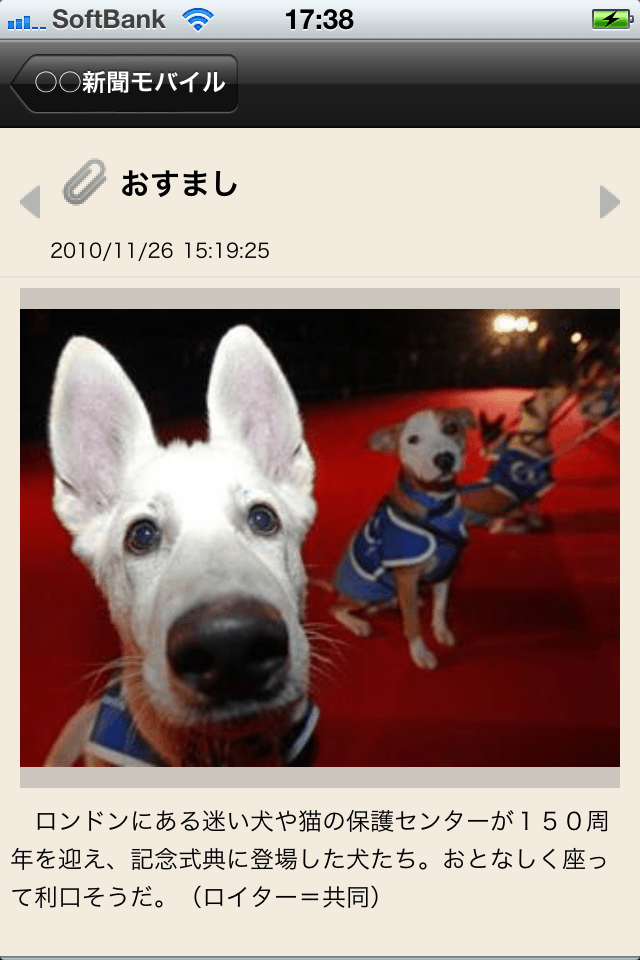
Task: Go to the next article
Action: [x=609, y=201]
